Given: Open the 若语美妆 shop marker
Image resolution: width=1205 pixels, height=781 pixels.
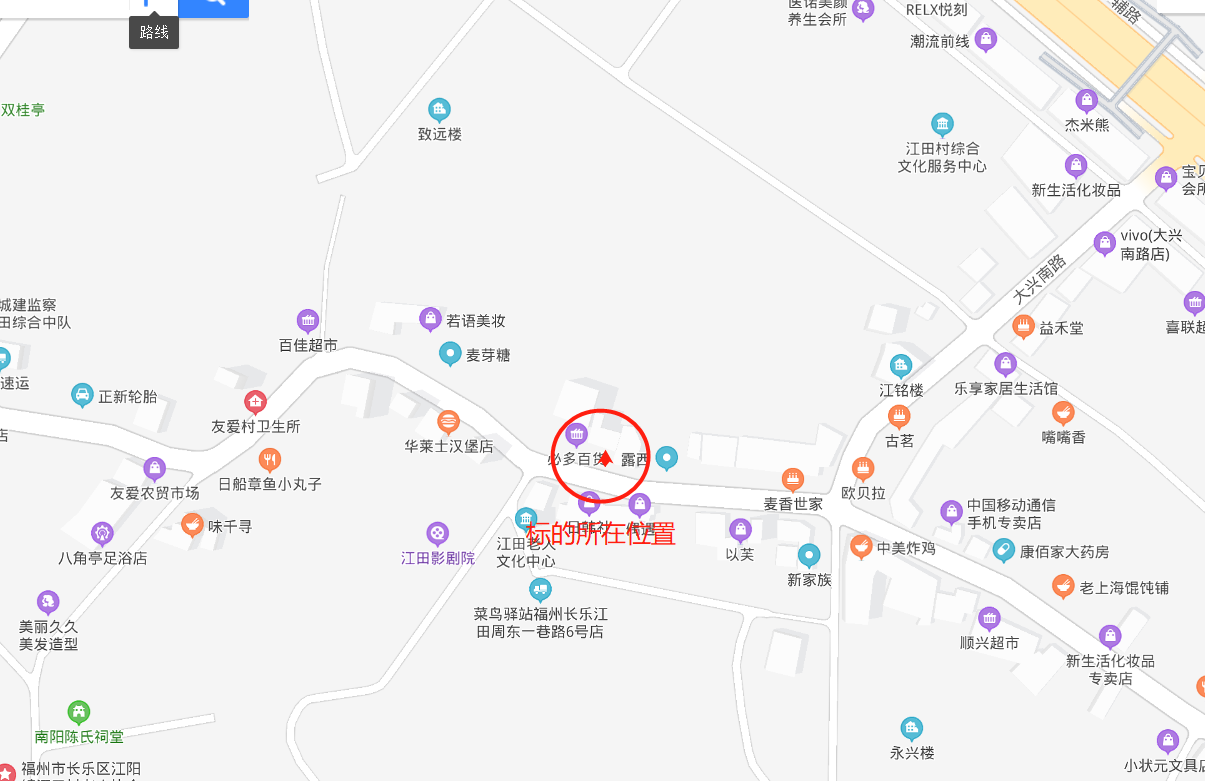Looking at the screenshot, I should tap(430, 319).
